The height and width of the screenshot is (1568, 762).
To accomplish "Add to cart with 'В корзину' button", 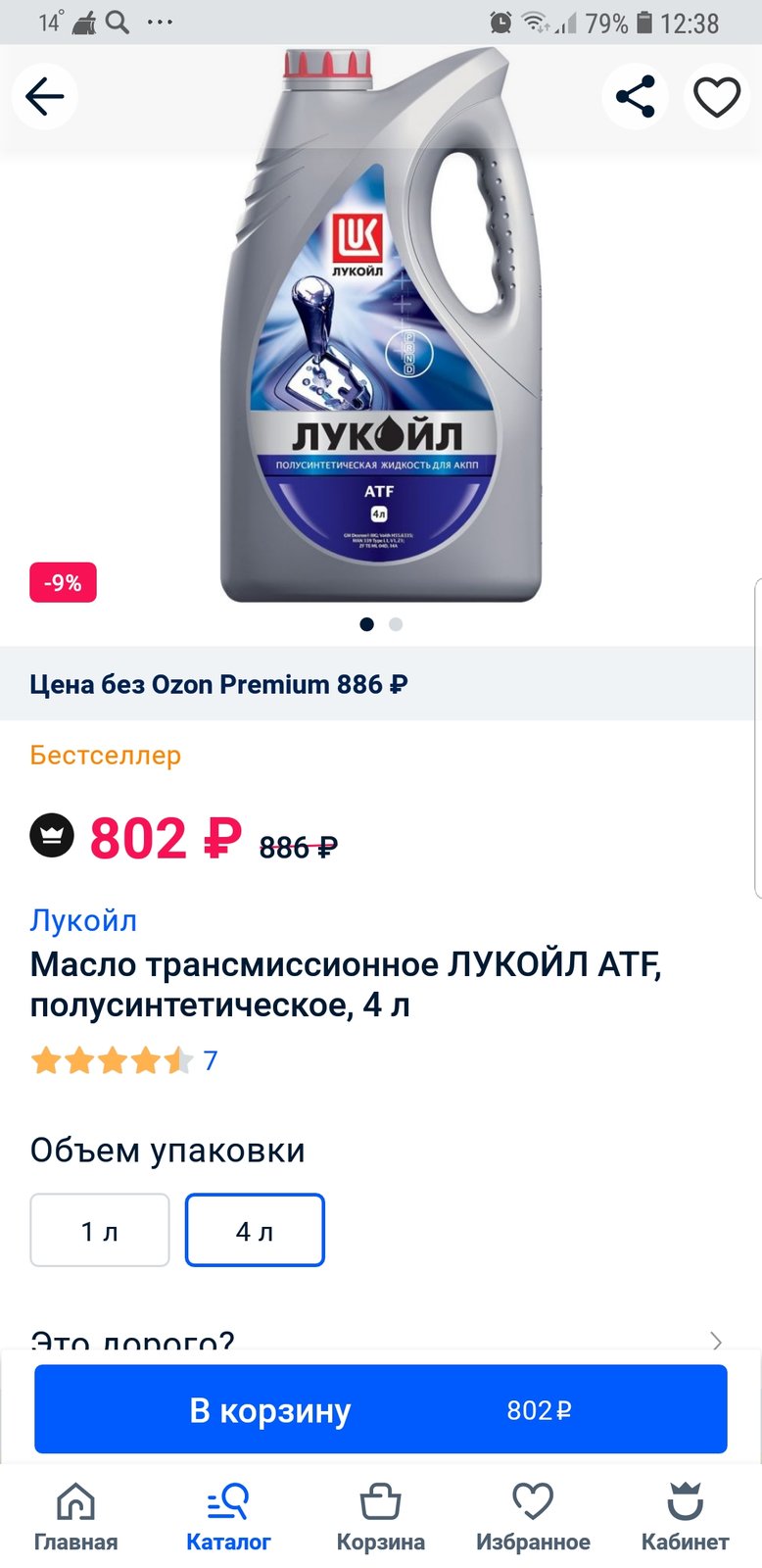I will [x=381, y=1409].
